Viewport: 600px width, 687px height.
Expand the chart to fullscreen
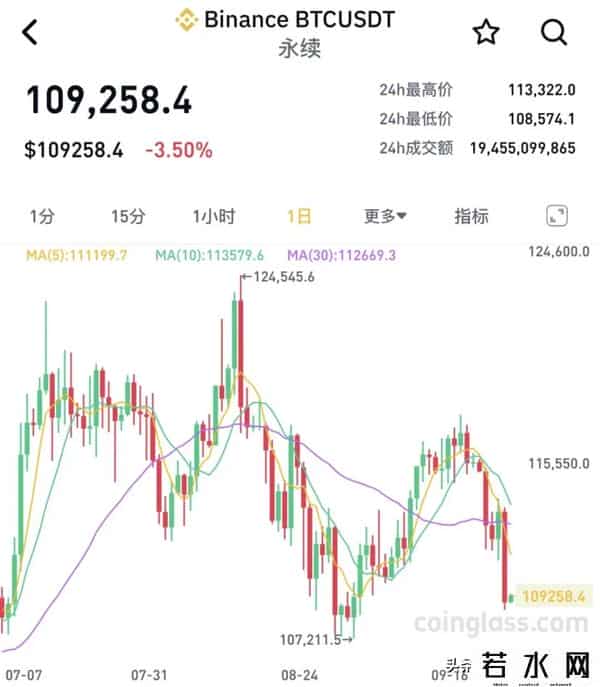558,216
